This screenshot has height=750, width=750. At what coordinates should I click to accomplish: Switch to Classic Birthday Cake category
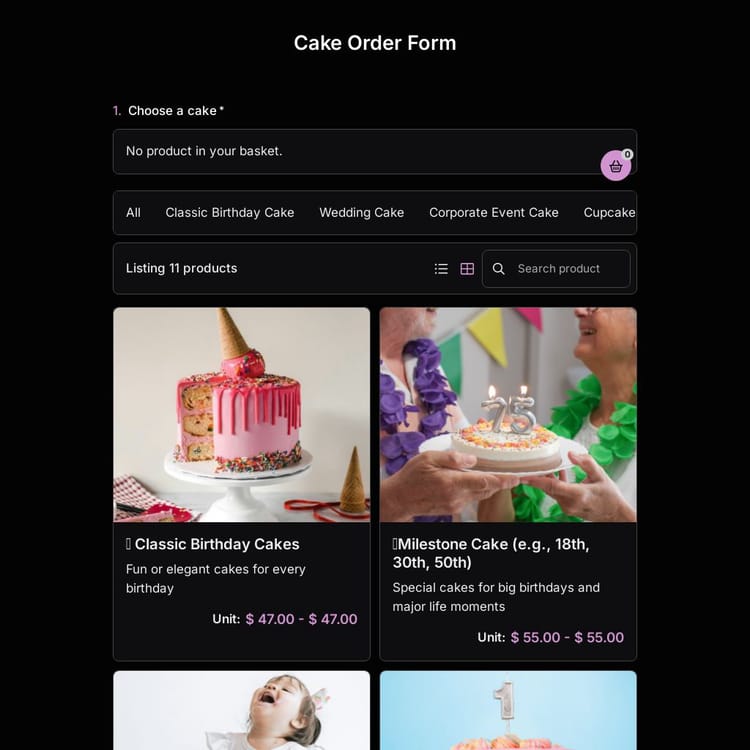click(230, 212)
